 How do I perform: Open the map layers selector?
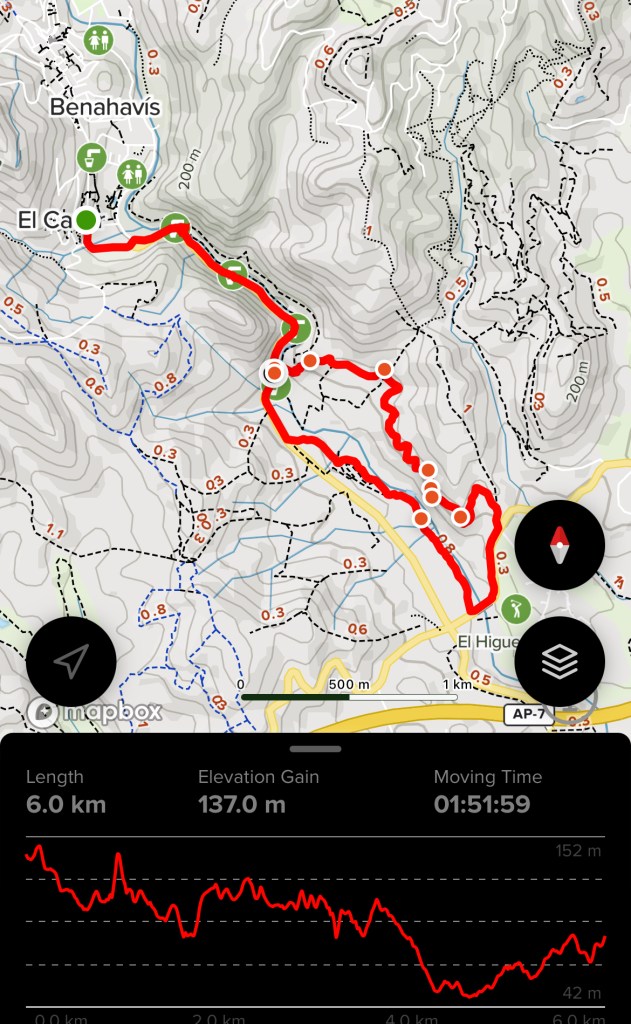(x=560, y=661)
